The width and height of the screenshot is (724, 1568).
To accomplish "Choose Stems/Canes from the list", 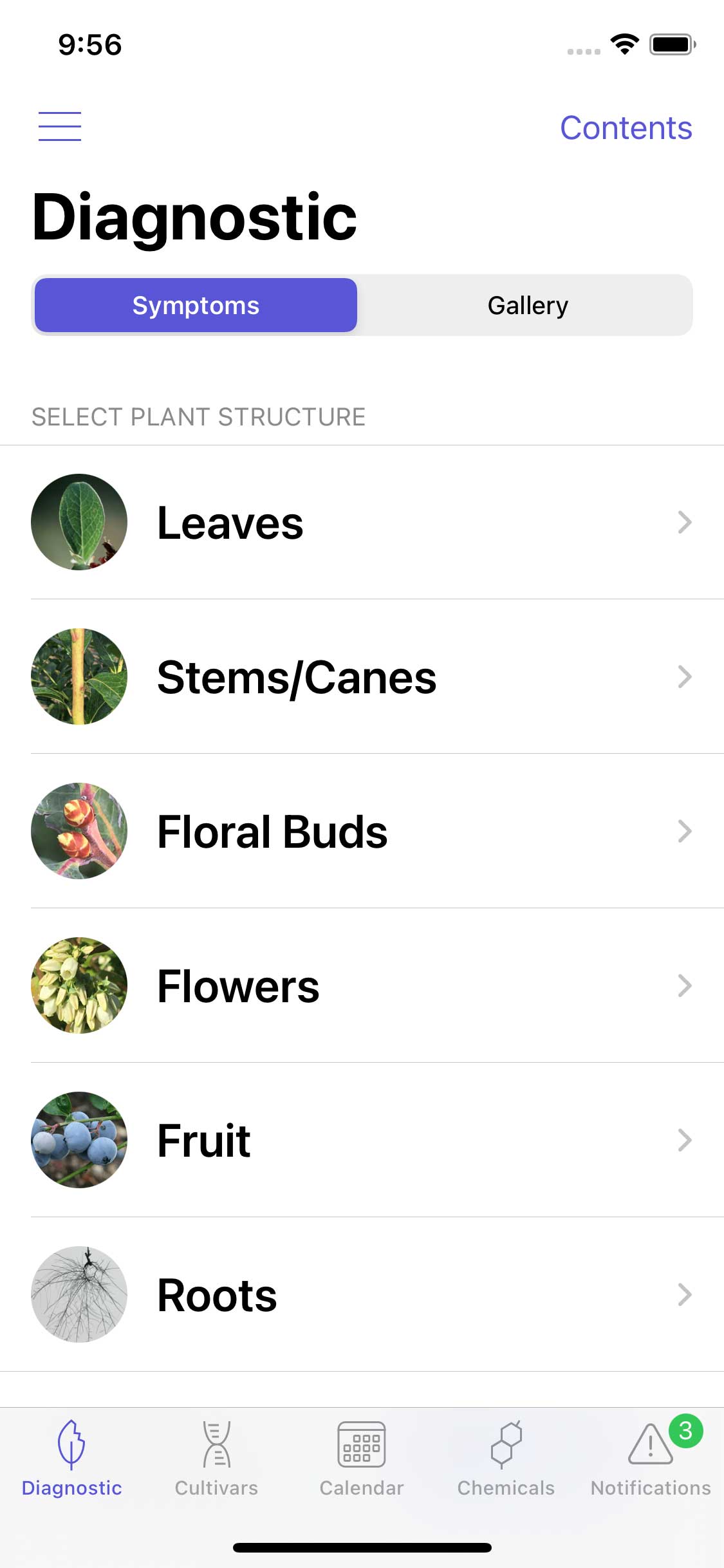I will 360,677.
